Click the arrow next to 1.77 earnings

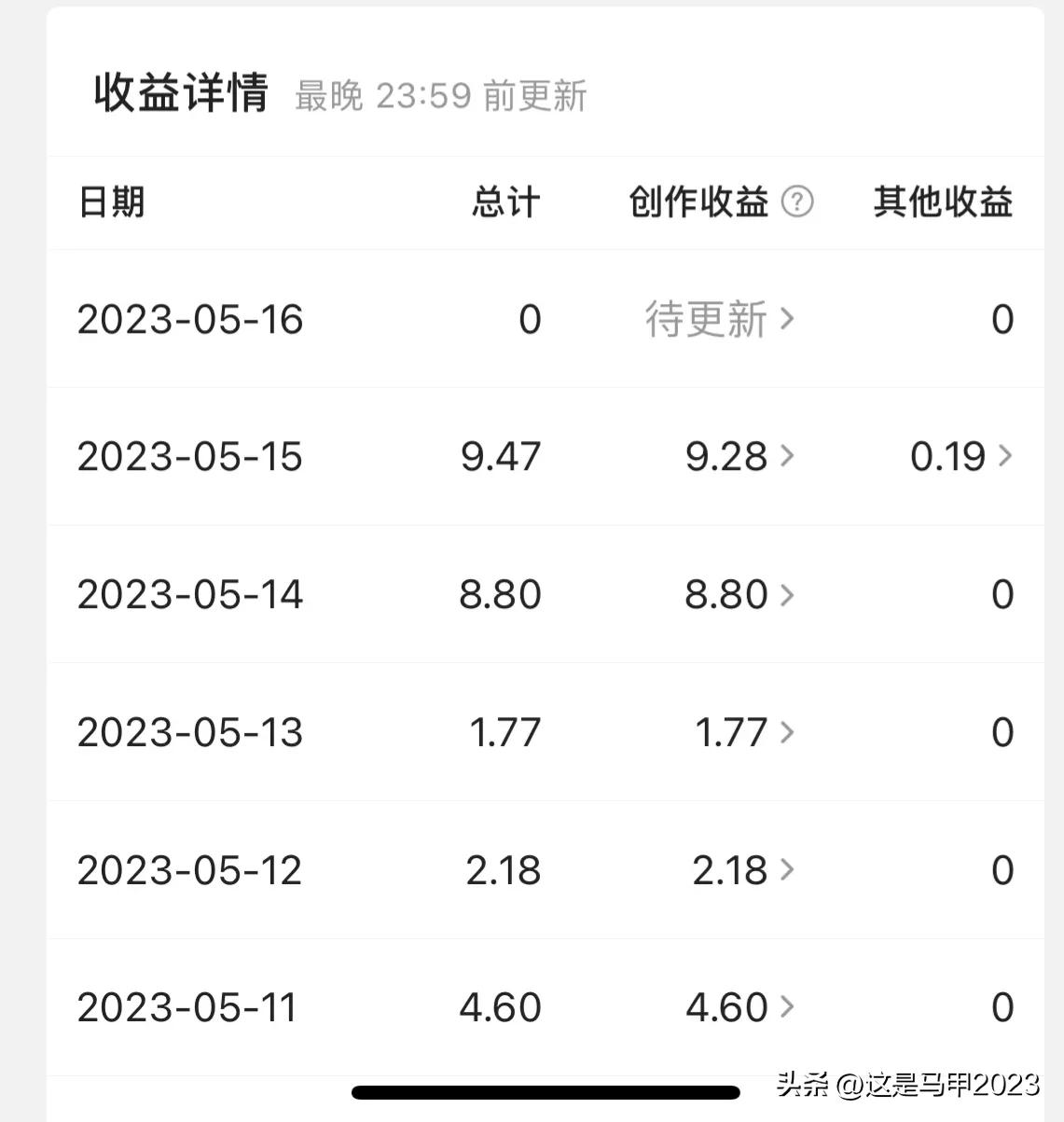[789, 732]
